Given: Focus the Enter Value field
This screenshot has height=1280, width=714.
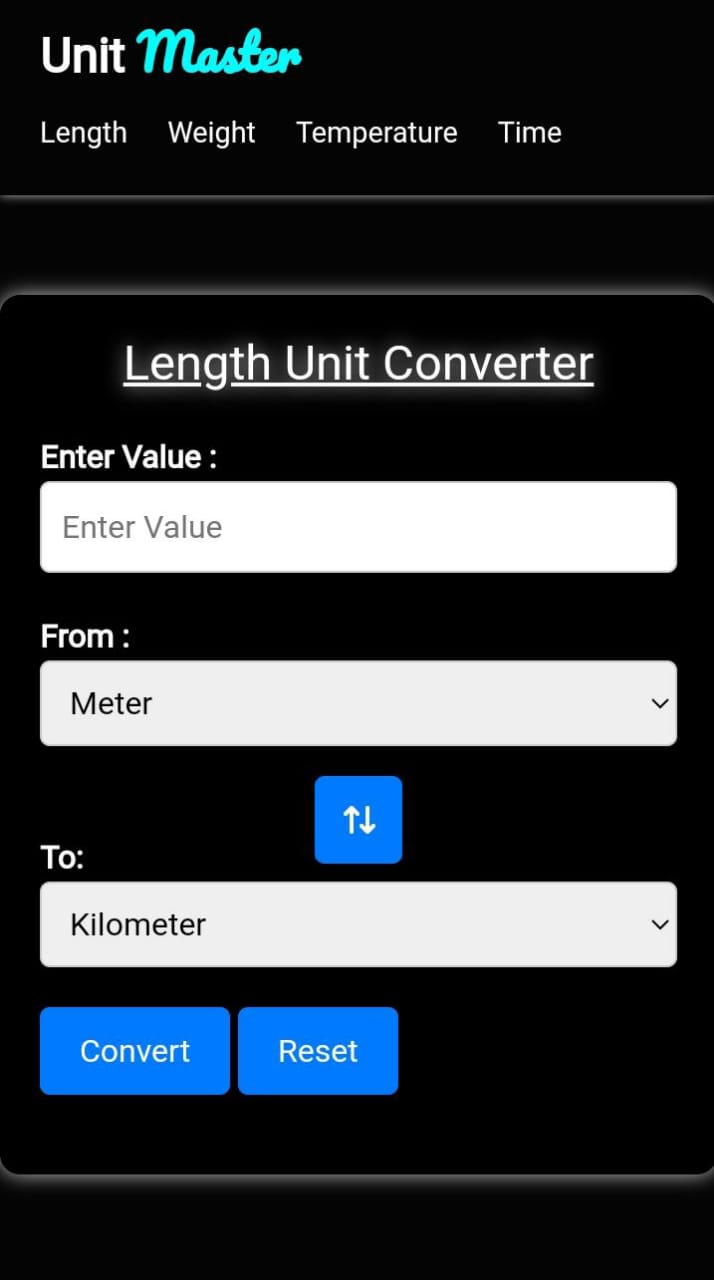Looking at the screenshot, I should point(358,527).
